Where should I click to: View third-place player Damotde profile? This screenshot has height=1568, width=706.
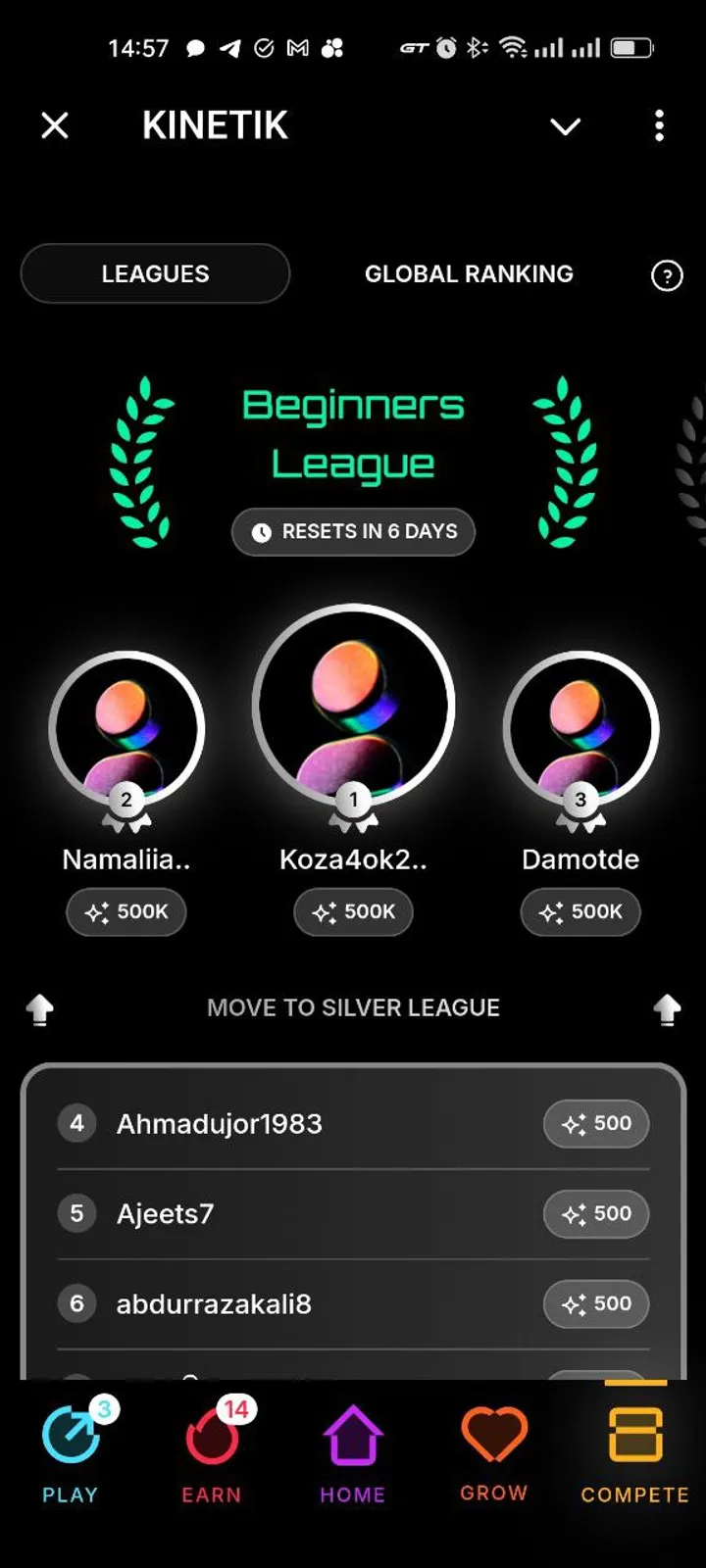pyautogui.click(x=580, y=729)
